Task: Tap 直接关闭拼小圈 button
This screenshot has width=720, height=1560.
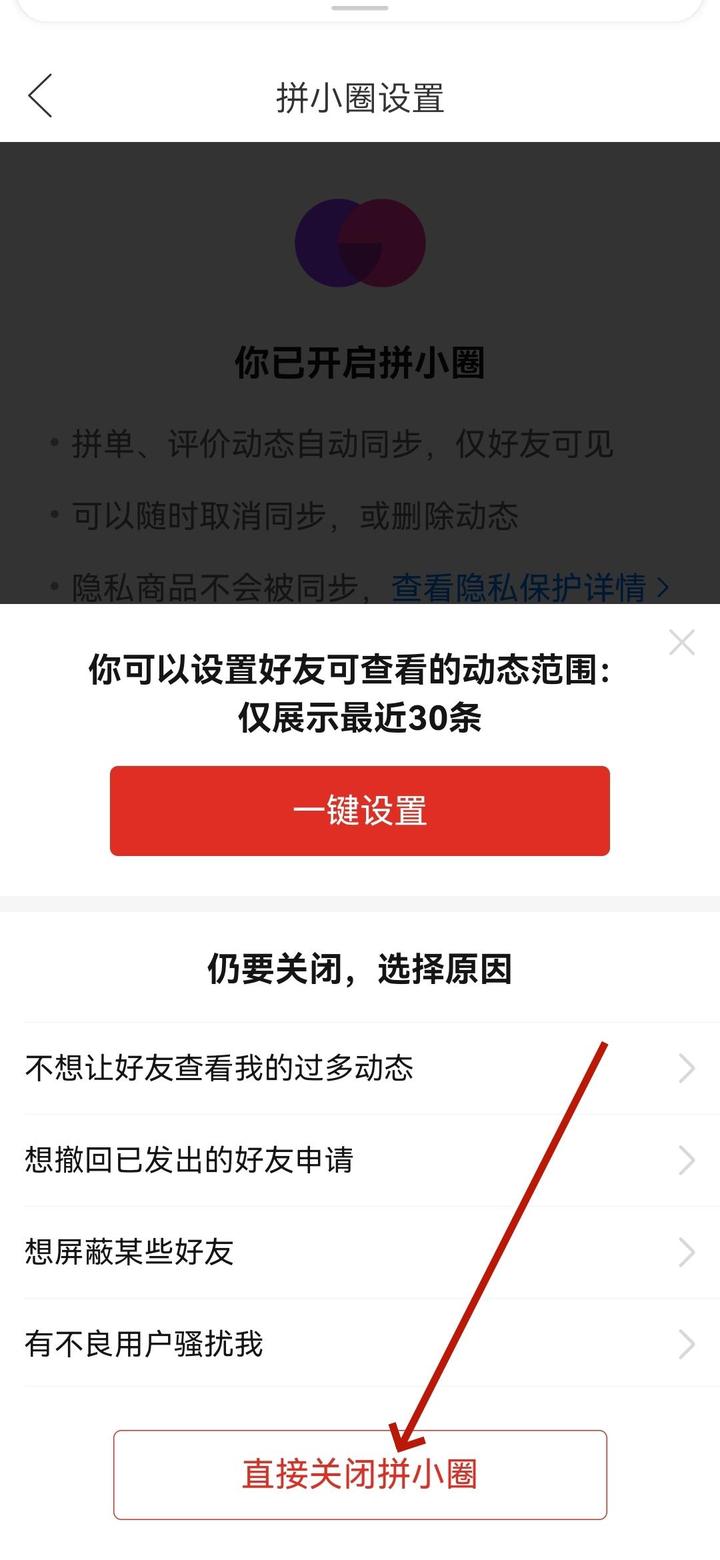Action: (x=359, y=1475)
